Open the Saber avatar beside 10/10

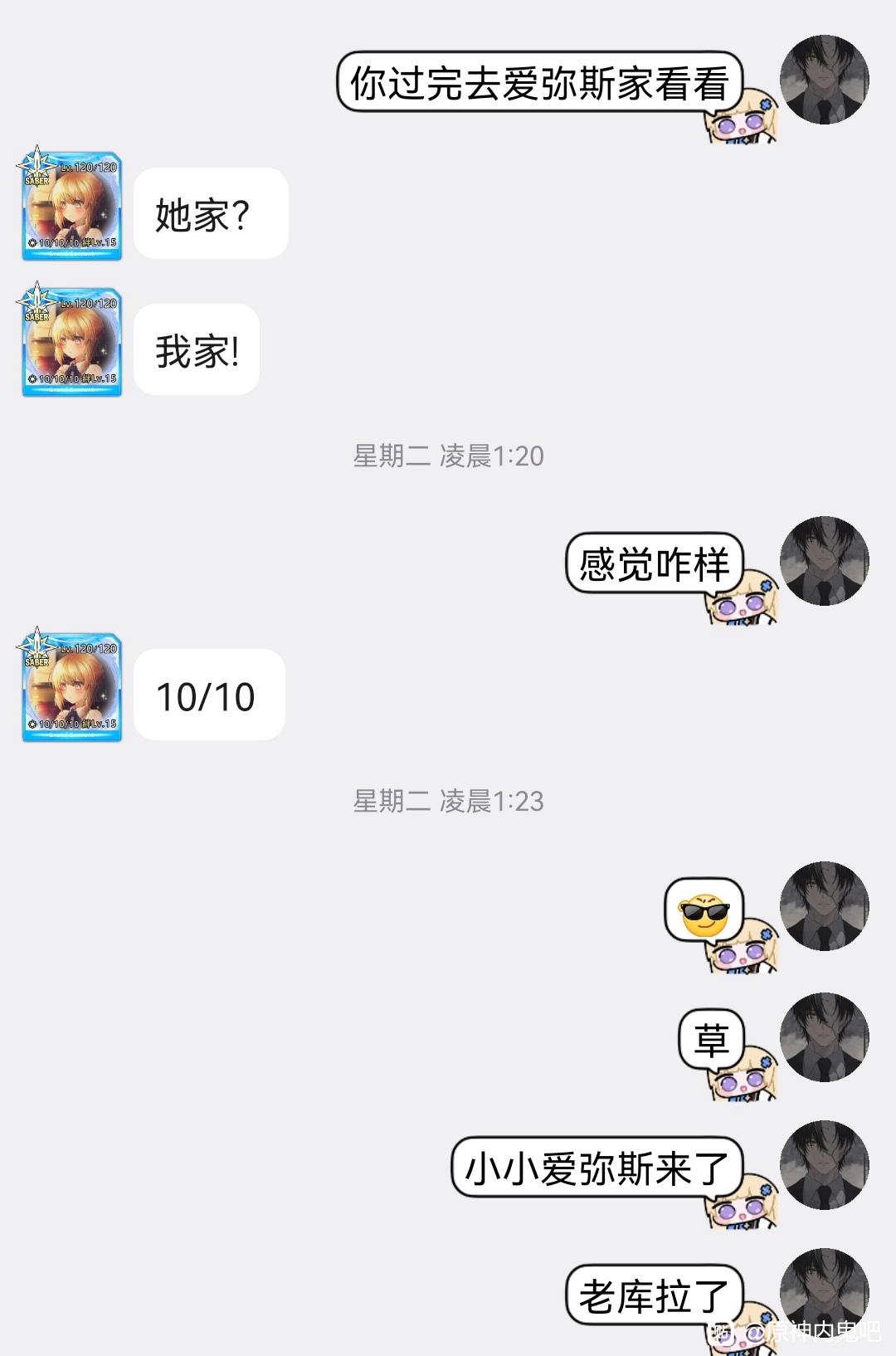pos(71,688)
